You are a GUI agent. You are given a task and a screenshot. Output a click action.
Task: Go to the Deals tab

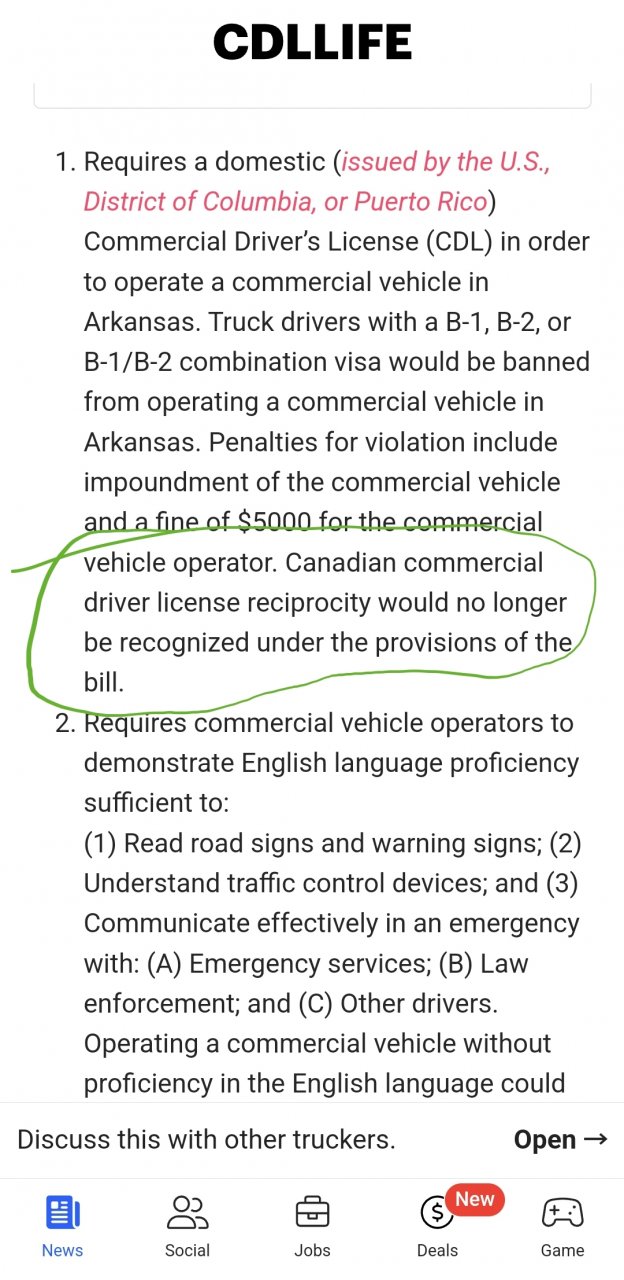pyautogui.click(x=437, y=1227)
